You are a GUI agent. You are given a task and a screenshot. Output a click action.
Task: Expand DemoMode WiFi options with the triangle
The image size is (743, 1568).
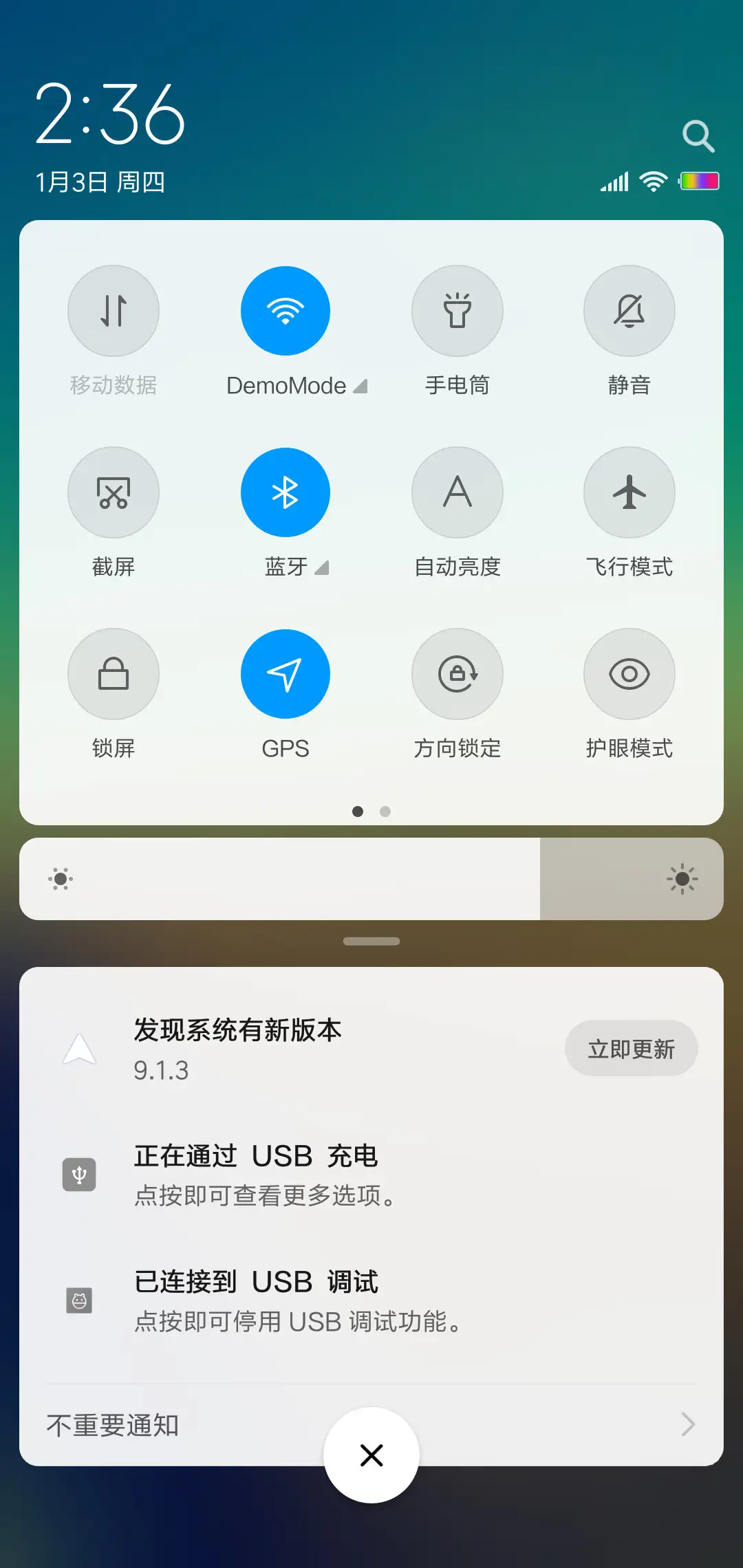pyautogui.click(x=360, y=386)
